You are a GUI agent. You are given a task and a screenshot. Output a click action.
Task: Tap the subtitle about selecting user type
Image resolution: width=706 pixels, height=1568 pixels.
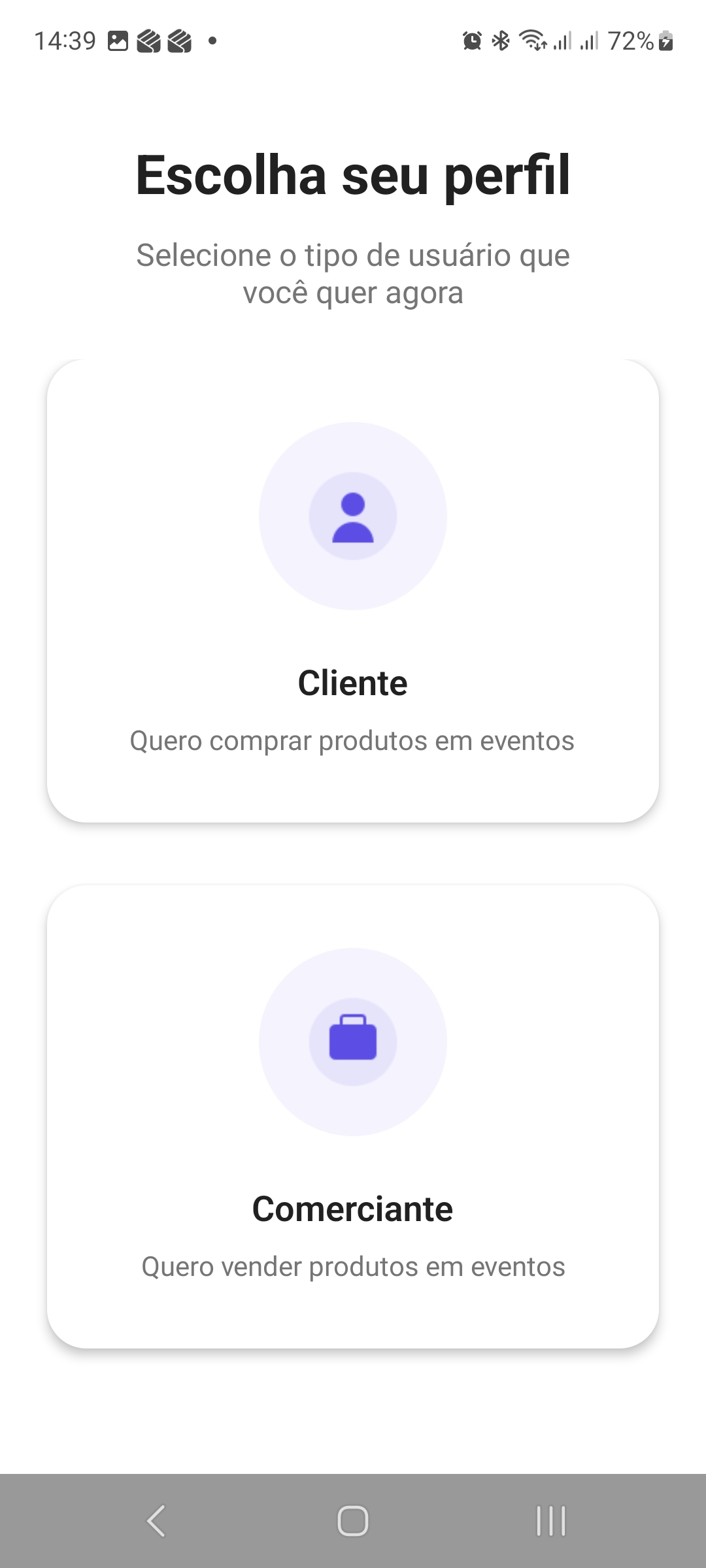pos(352,273)
